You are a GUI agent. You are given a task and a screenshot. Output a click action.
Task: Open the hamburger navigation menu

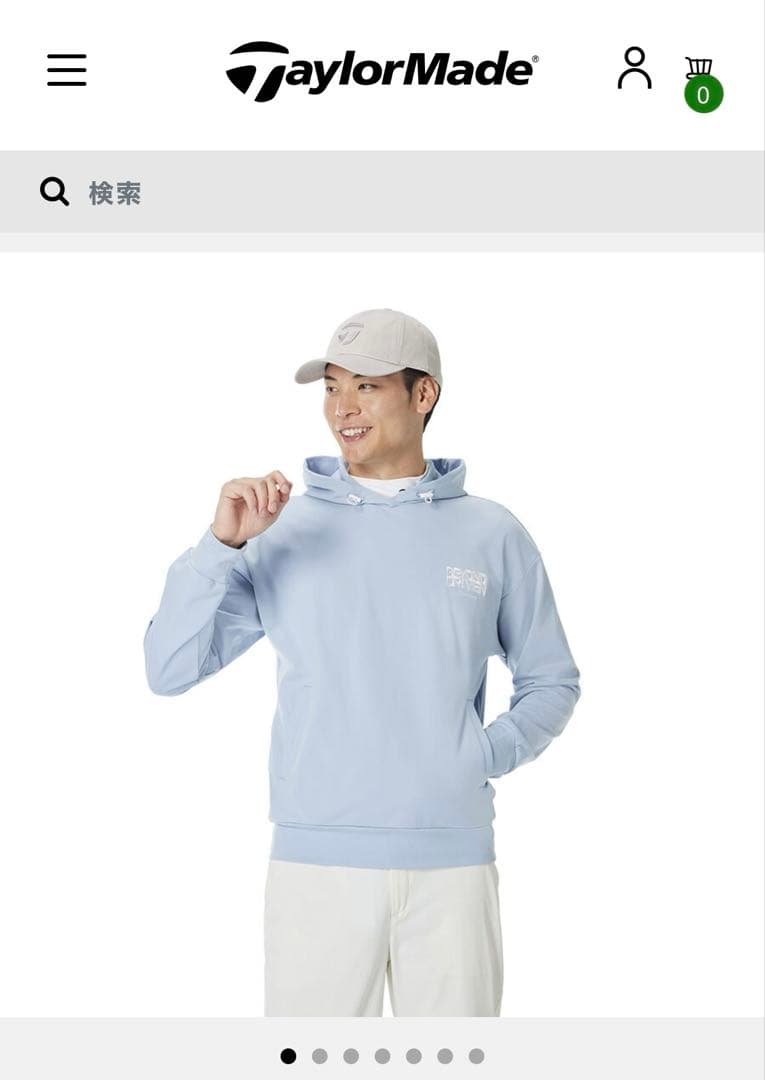coord(66,70)
